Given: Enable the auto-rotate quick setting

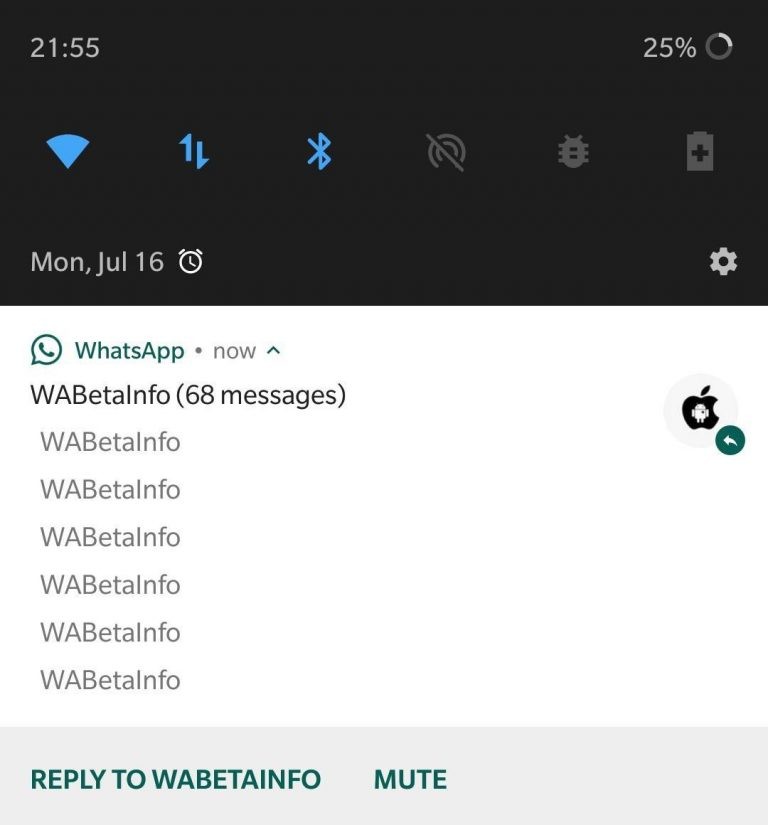Looking at the screenshot, I should [446, 152].
